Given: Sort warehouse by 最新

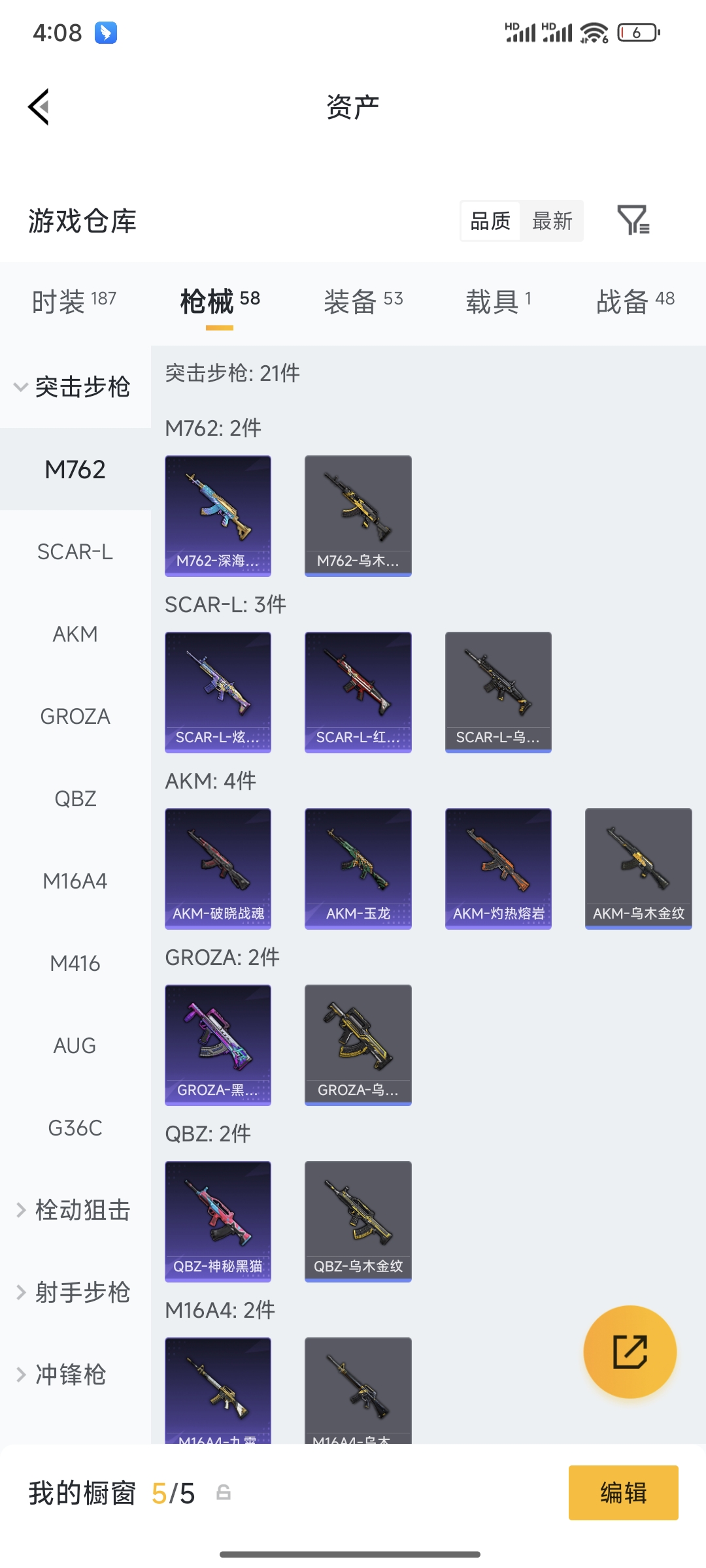Looking at the screenshot, I should (x=552, y=221).
